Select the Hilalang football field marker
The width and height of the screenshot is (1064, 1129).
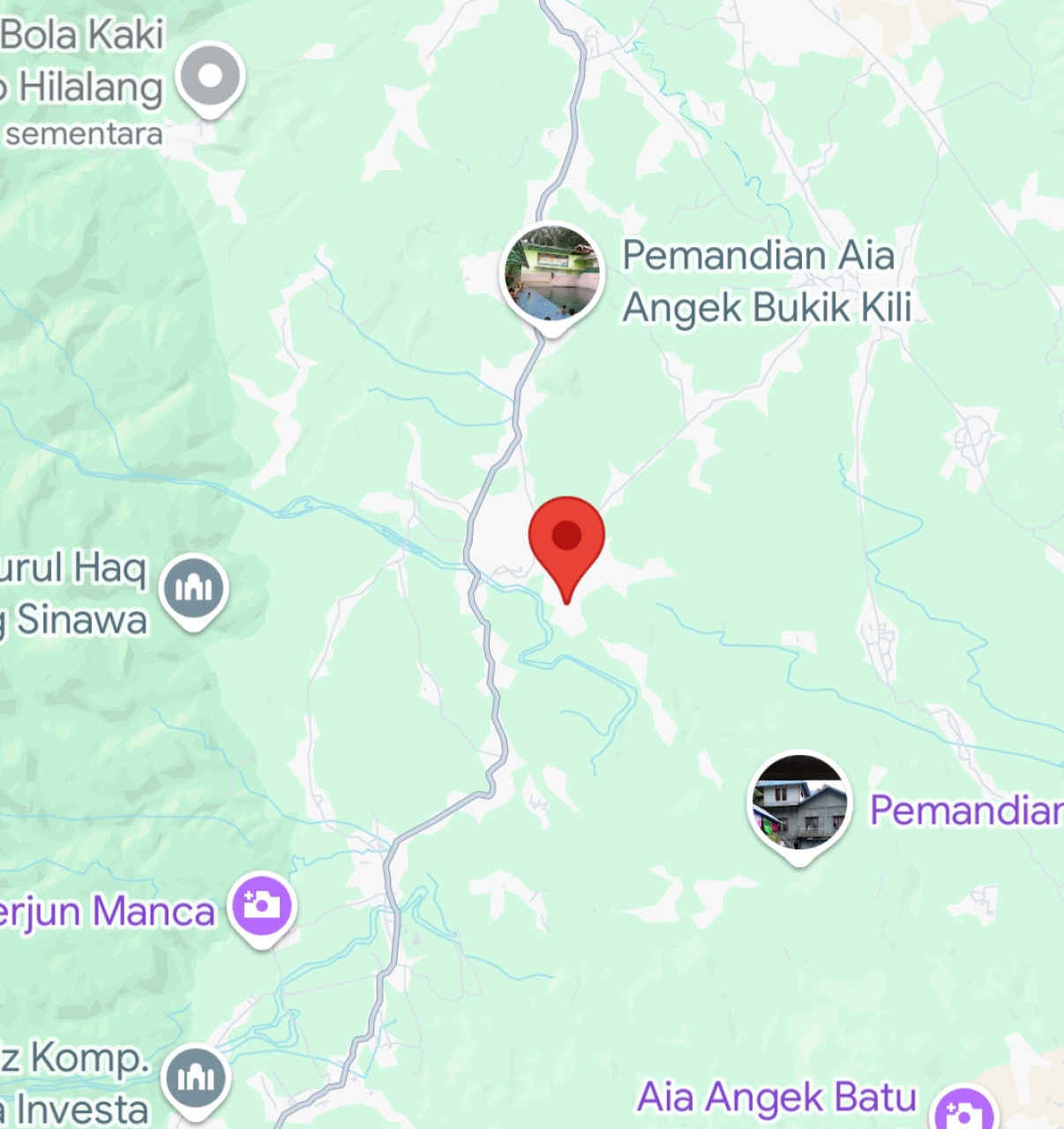pyautogui.click(x=210, y=77)
